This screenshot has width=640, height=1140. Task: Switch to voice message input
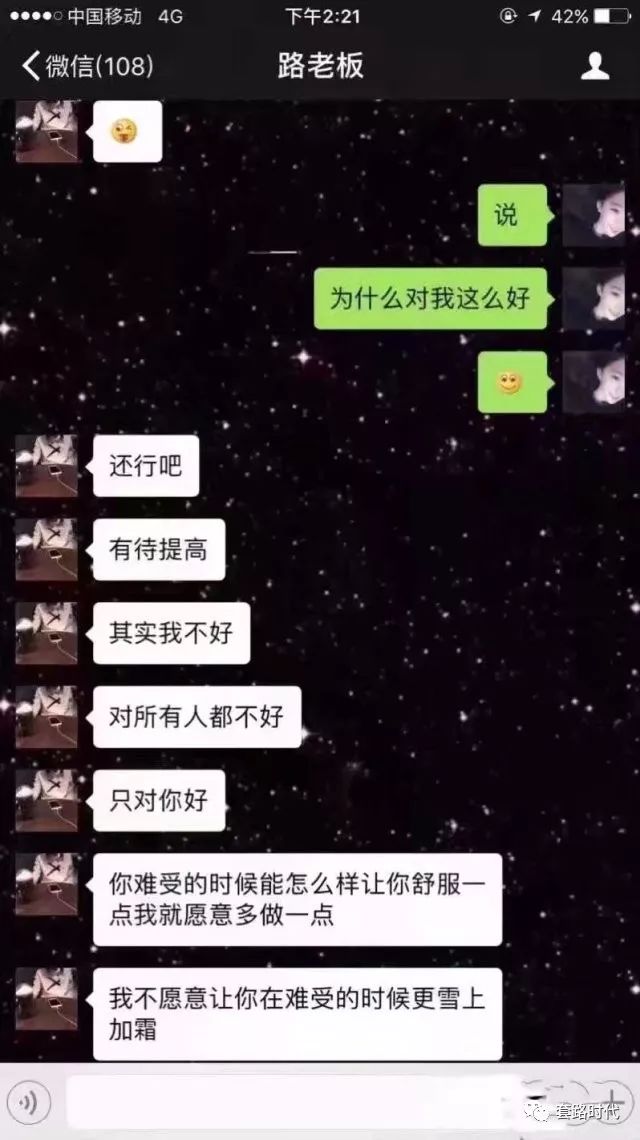click(32, 1103)
